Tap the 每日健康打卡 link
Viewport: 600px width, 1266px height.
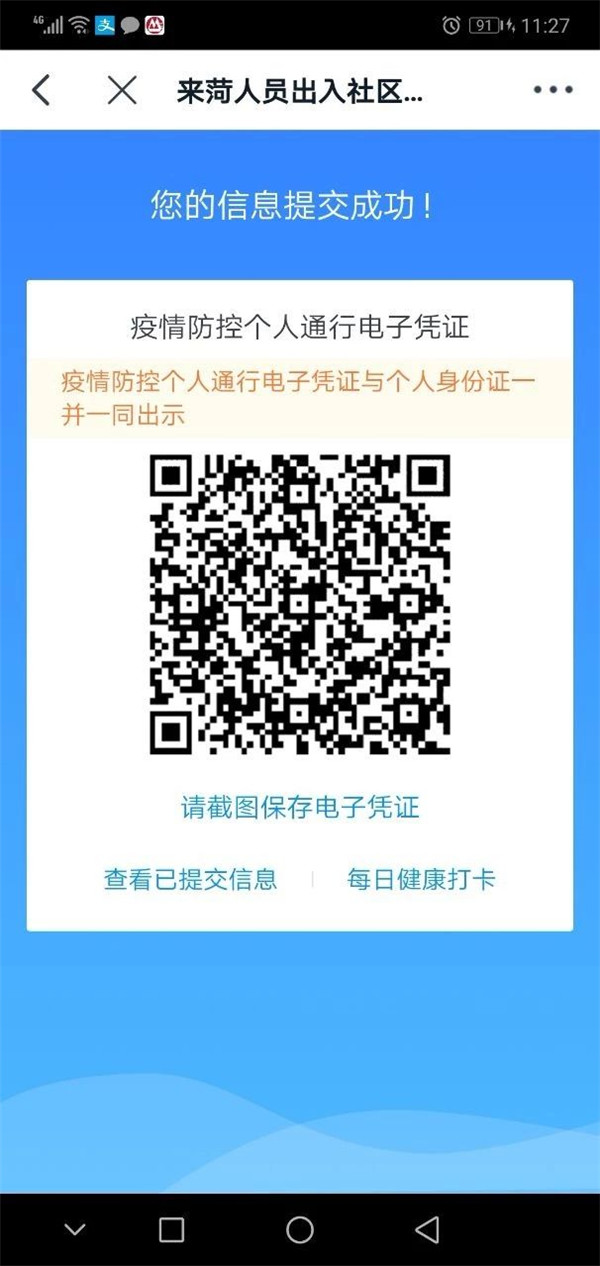click(x=421, y=879)
